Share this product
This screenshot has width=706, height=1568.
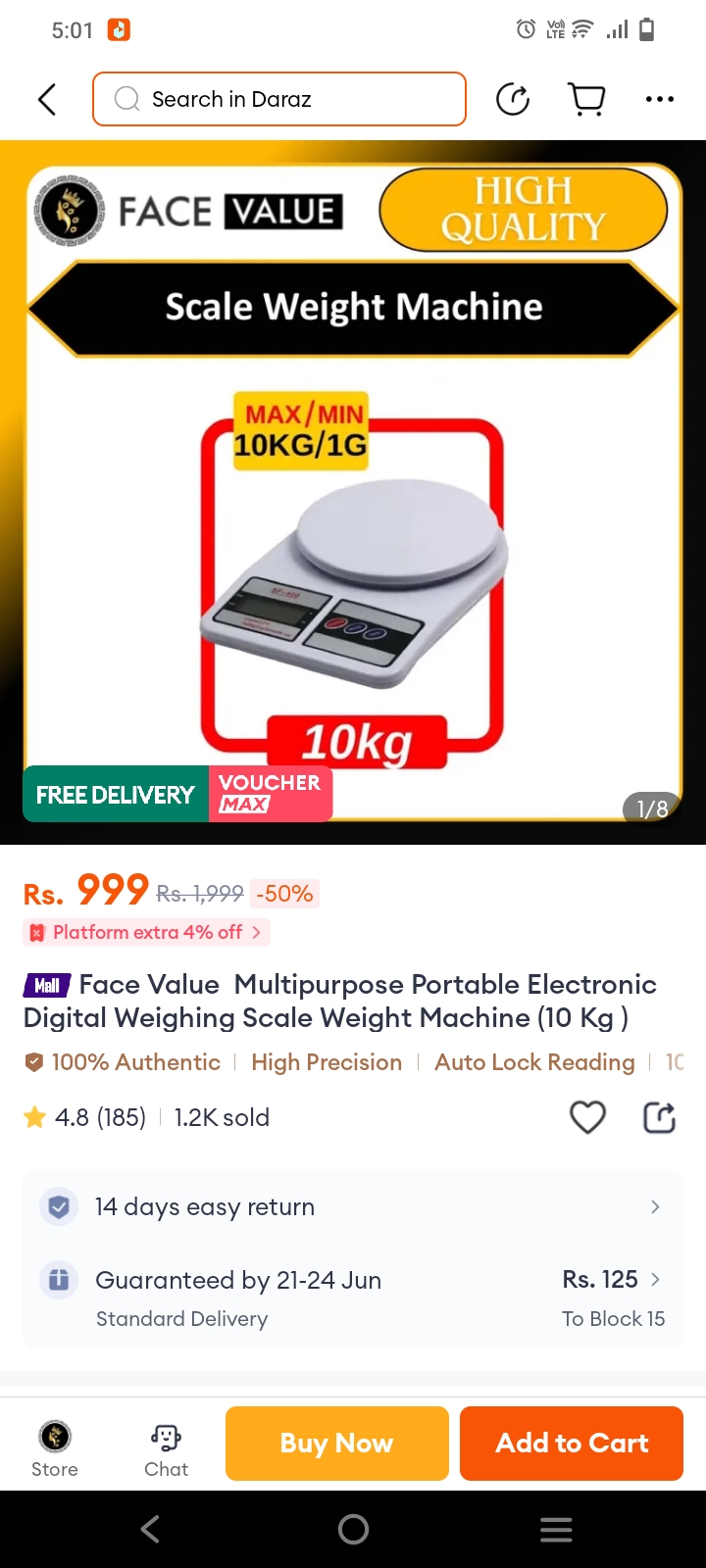659,1117
